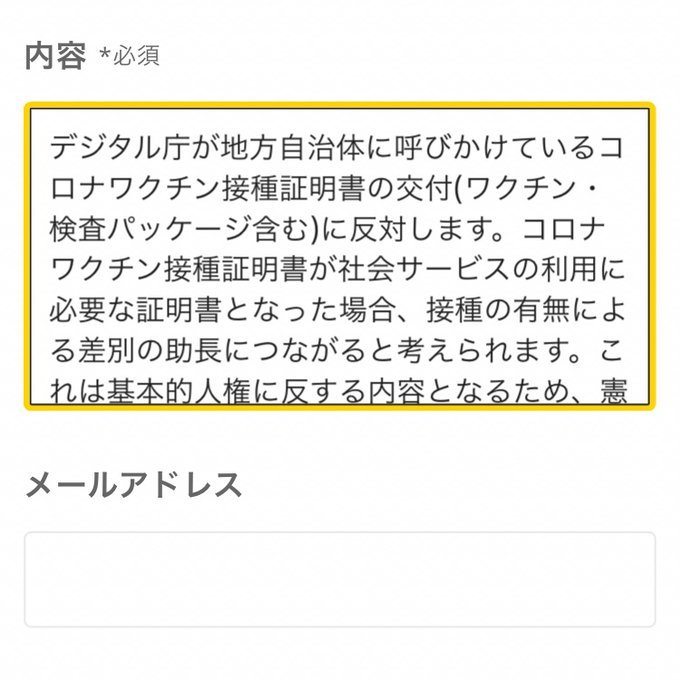
Task: Tap the 内容 text area to edit
Action: (x=340, y=256)
